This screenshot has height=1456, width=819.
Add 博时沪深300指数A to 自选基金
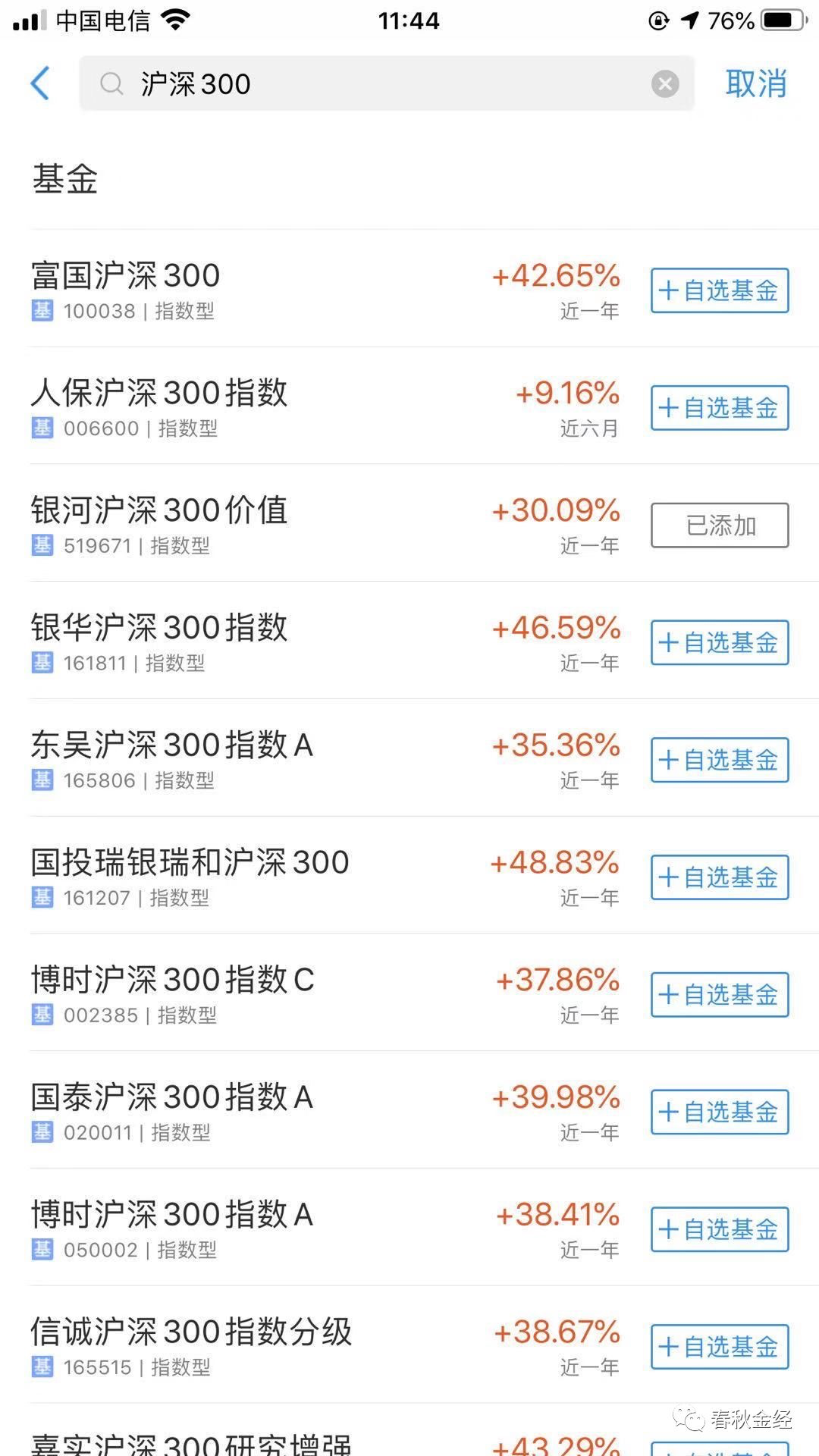coord(719,1229)
